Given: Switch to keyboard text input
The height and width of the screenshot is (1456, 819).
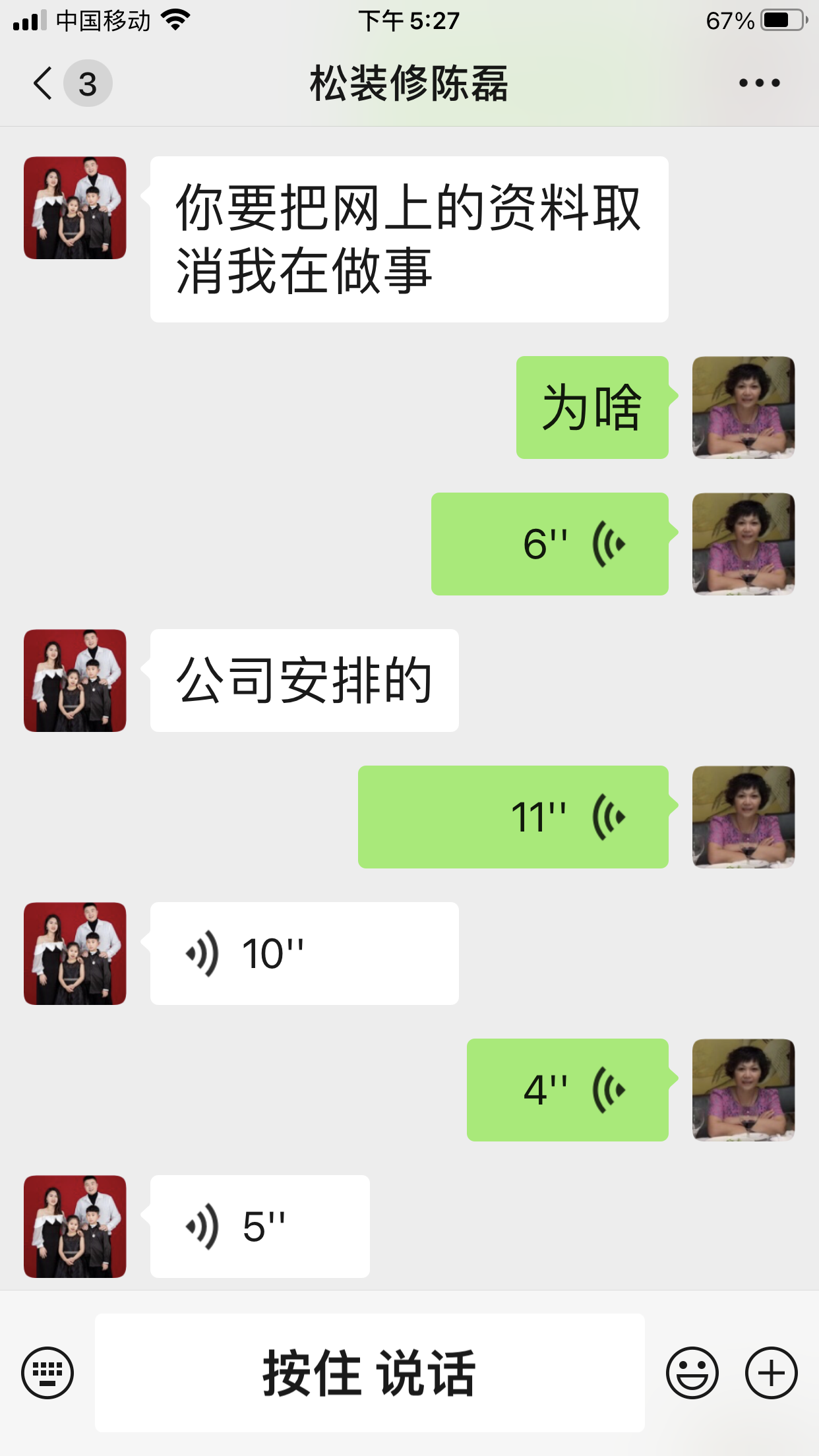Looking at the screenshot, I should [47, 1373].
